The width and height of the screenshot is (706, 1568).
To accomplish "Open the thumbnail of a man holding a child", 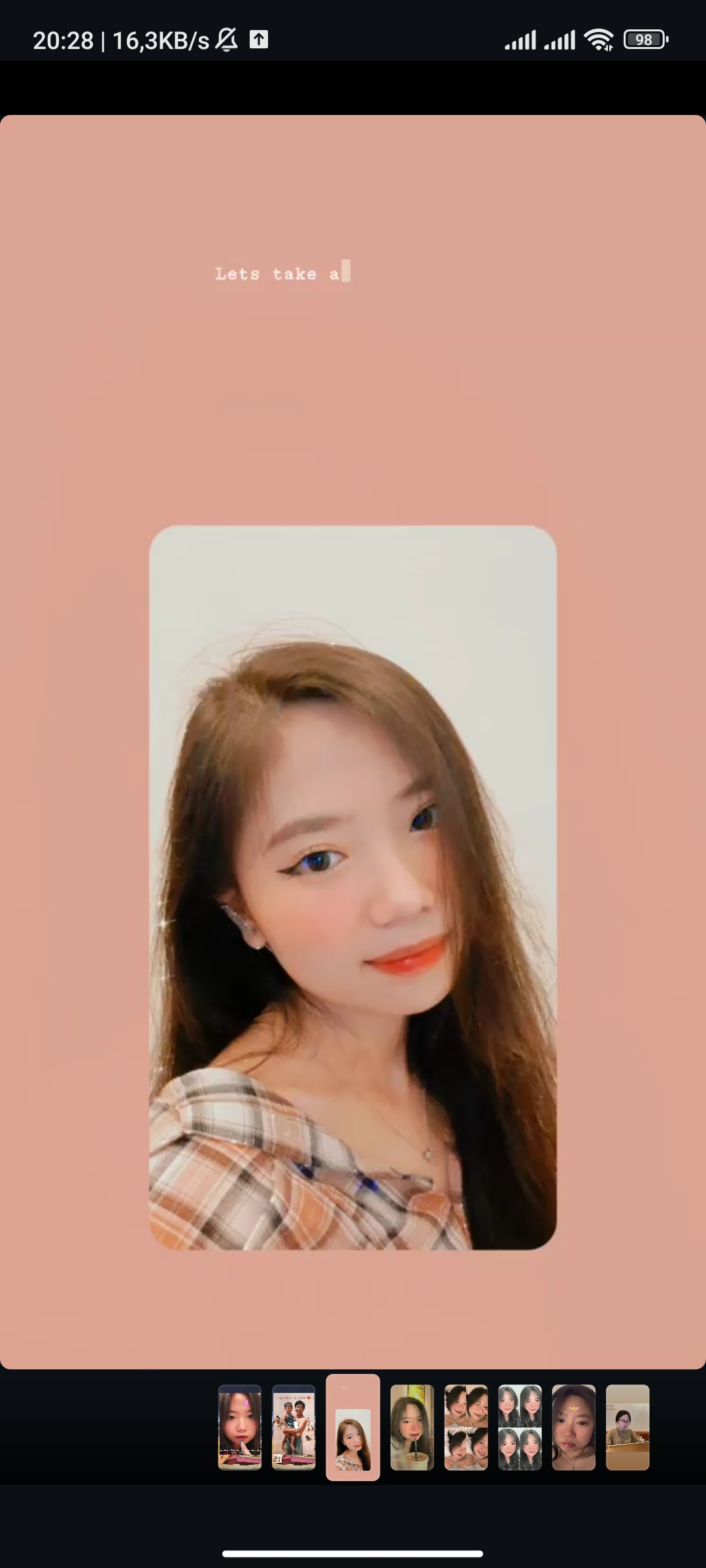I will [x=294, y=1428].
